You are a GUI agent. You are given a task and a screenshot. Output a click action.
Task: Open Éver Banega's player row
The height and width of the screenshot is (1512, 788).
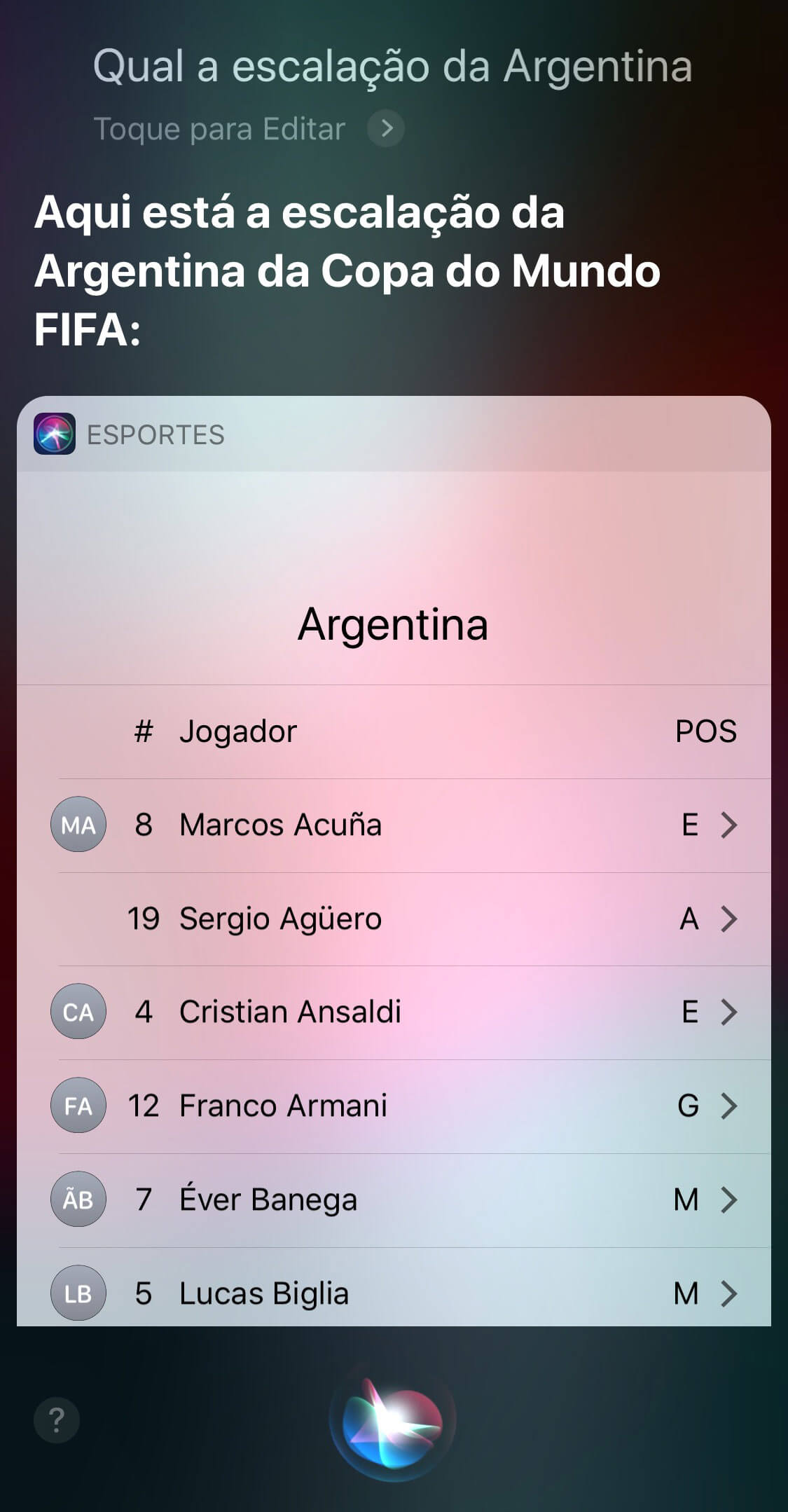coord(394,1200)
